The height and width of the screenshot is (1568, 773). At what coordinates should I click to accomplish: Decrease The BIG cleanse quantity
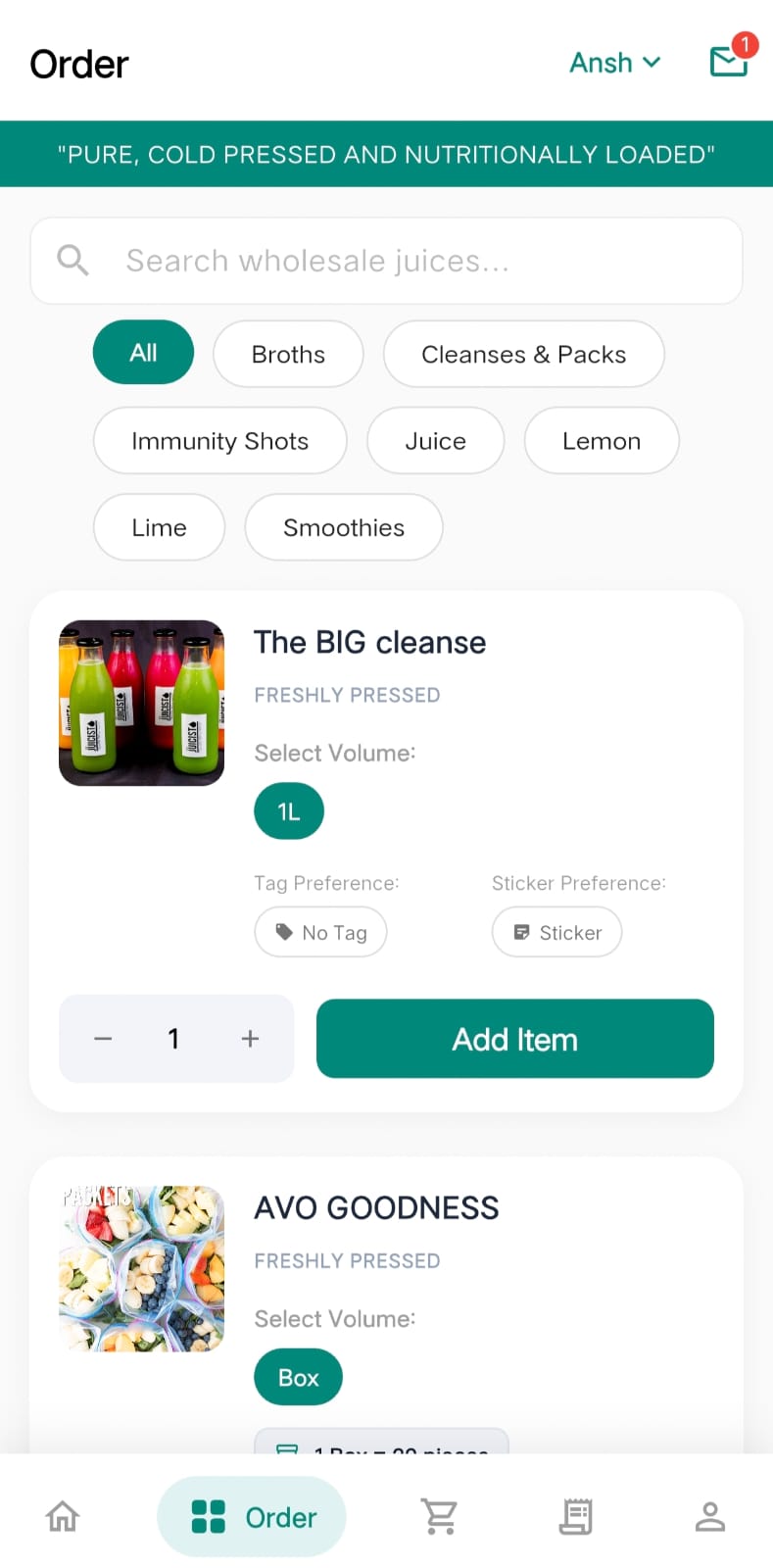103,1039
